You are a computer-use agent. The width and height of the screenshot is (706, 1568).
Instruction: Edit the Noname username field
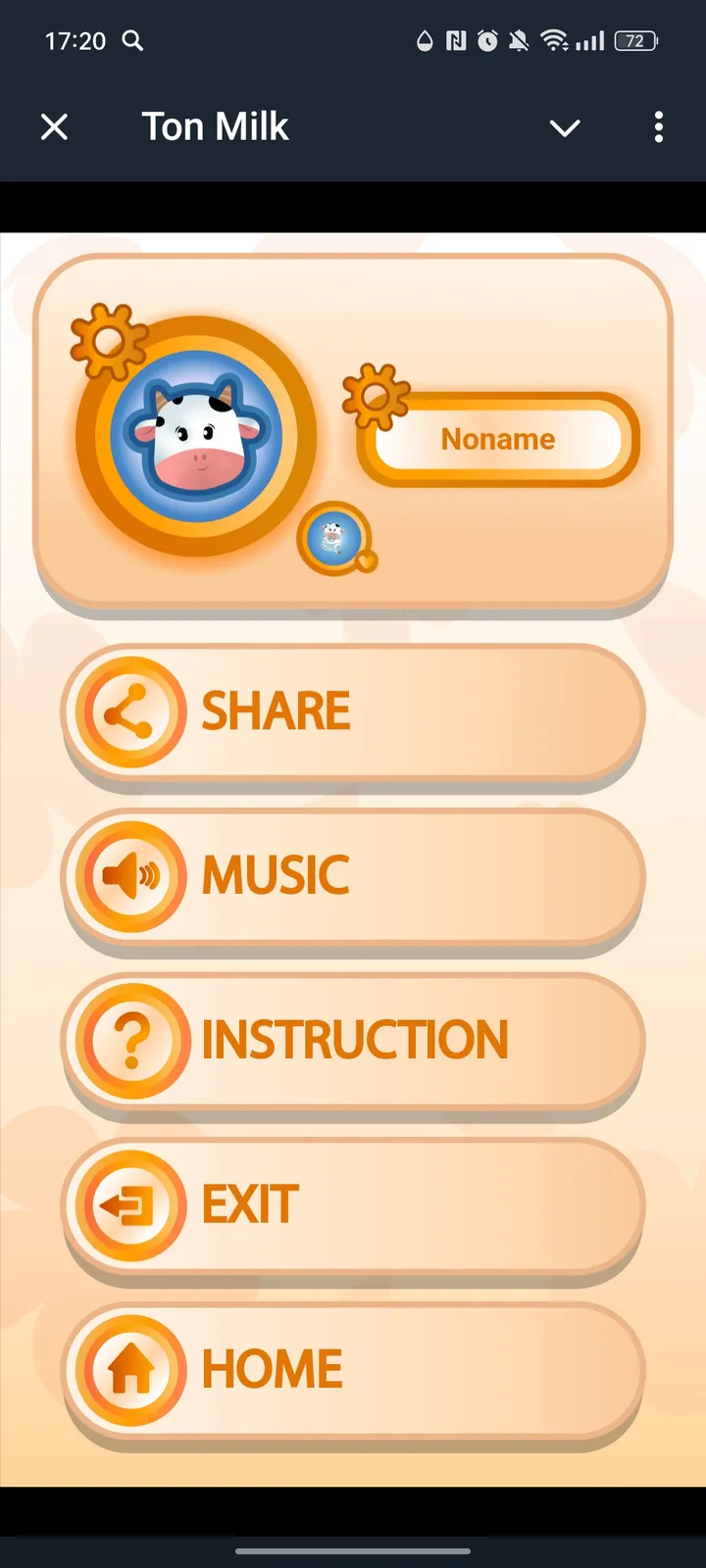click(498, 439)
